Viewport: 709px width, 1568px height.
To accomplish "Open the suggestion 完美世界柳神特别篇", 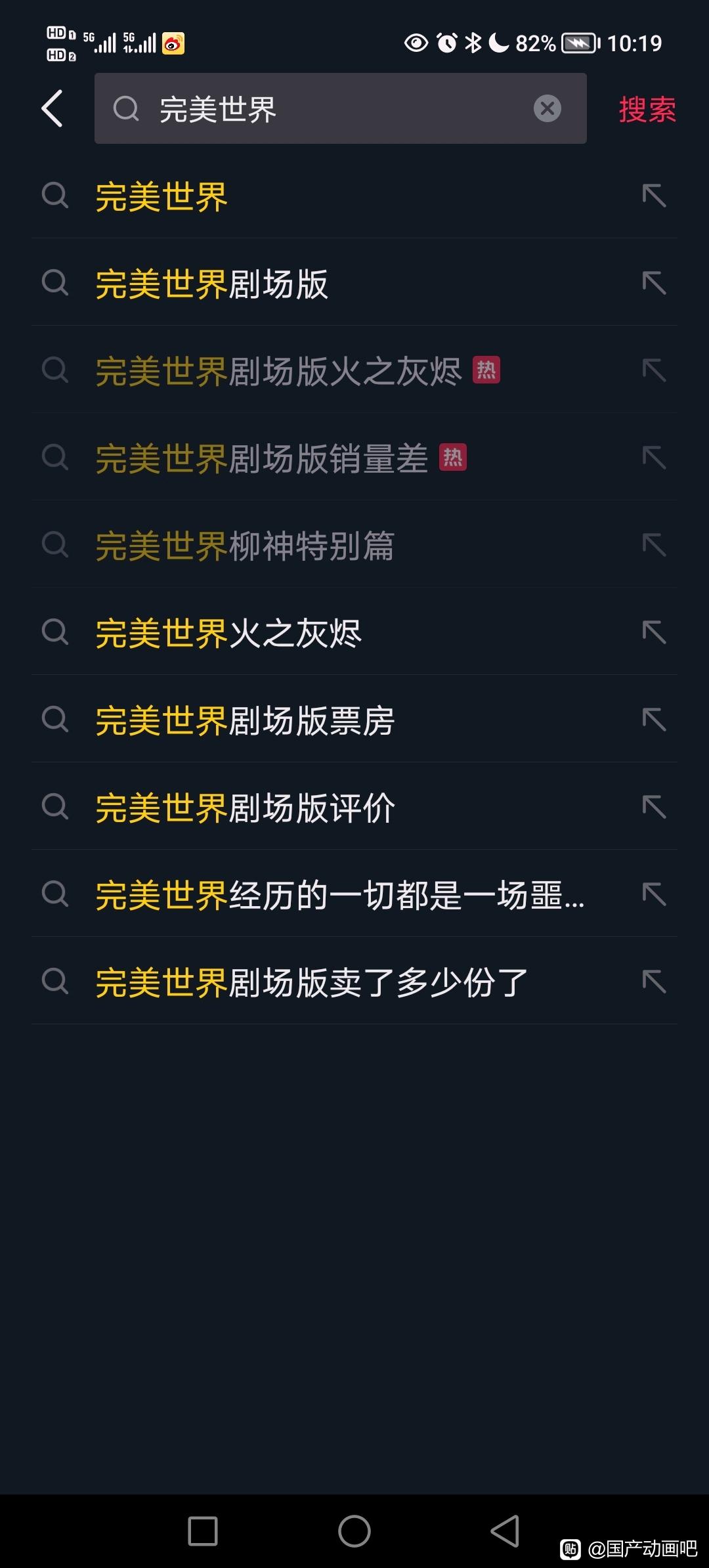I will [354, 545].
